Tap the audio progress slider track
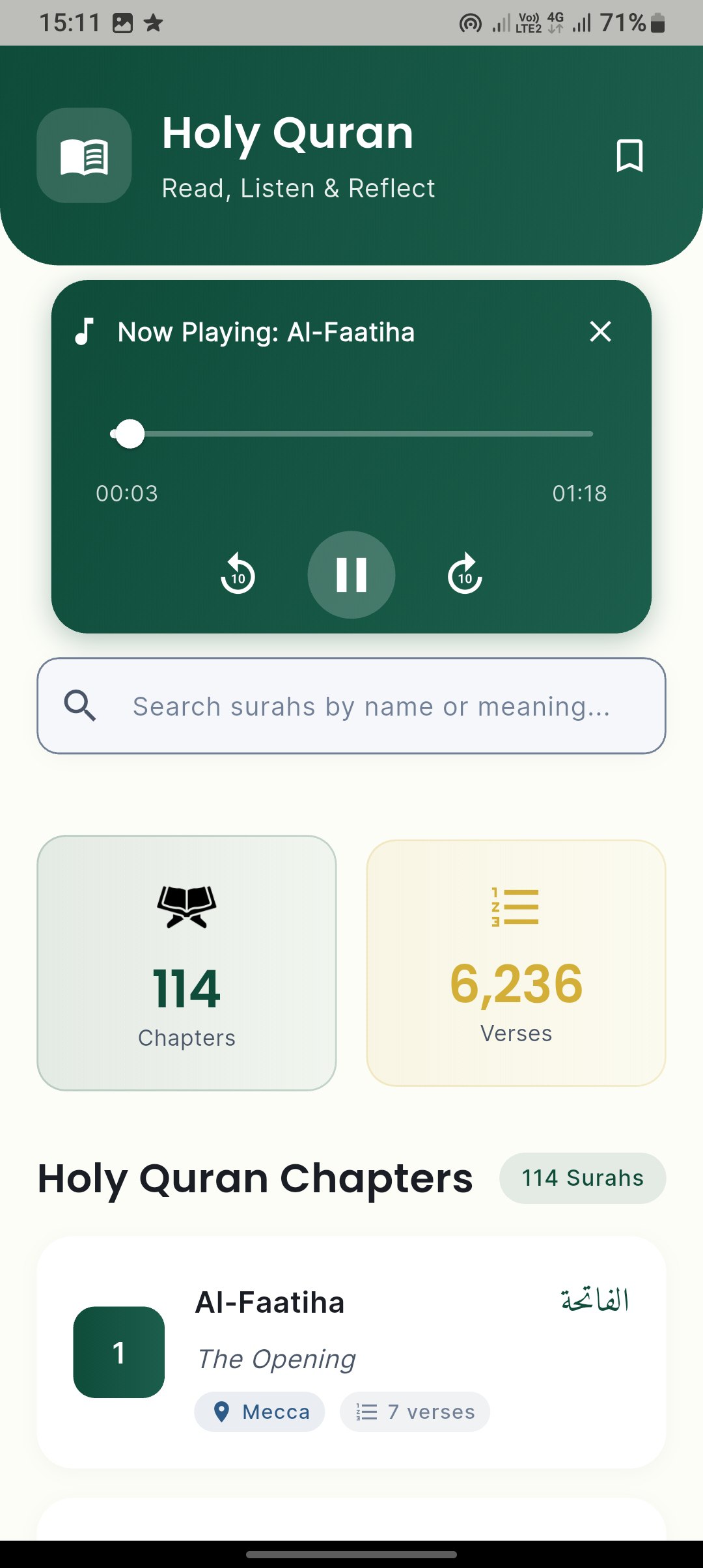This screenshot has width=703, height=1568. (351, 434)
